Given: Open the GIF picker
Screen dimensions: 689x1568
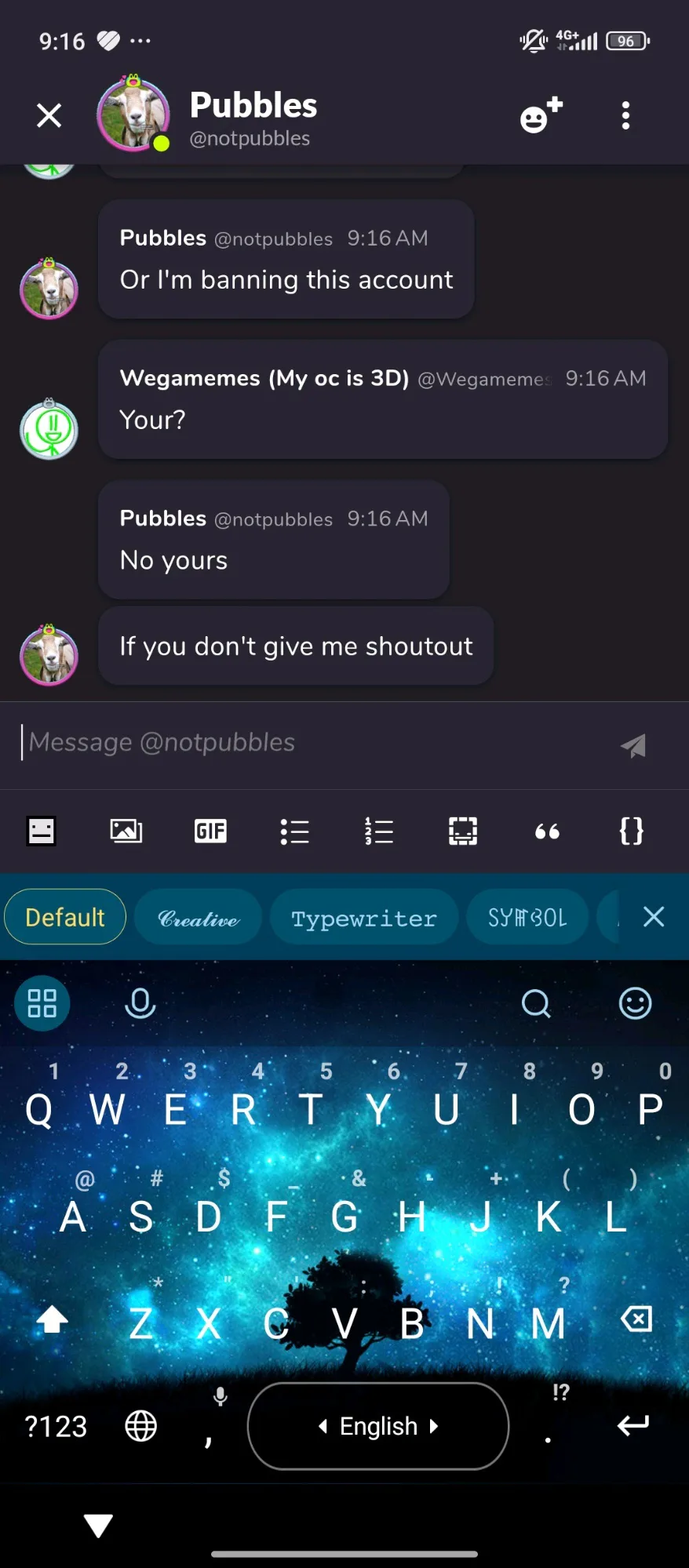Looking at the screenshot, I should click(x=210, y=831).
